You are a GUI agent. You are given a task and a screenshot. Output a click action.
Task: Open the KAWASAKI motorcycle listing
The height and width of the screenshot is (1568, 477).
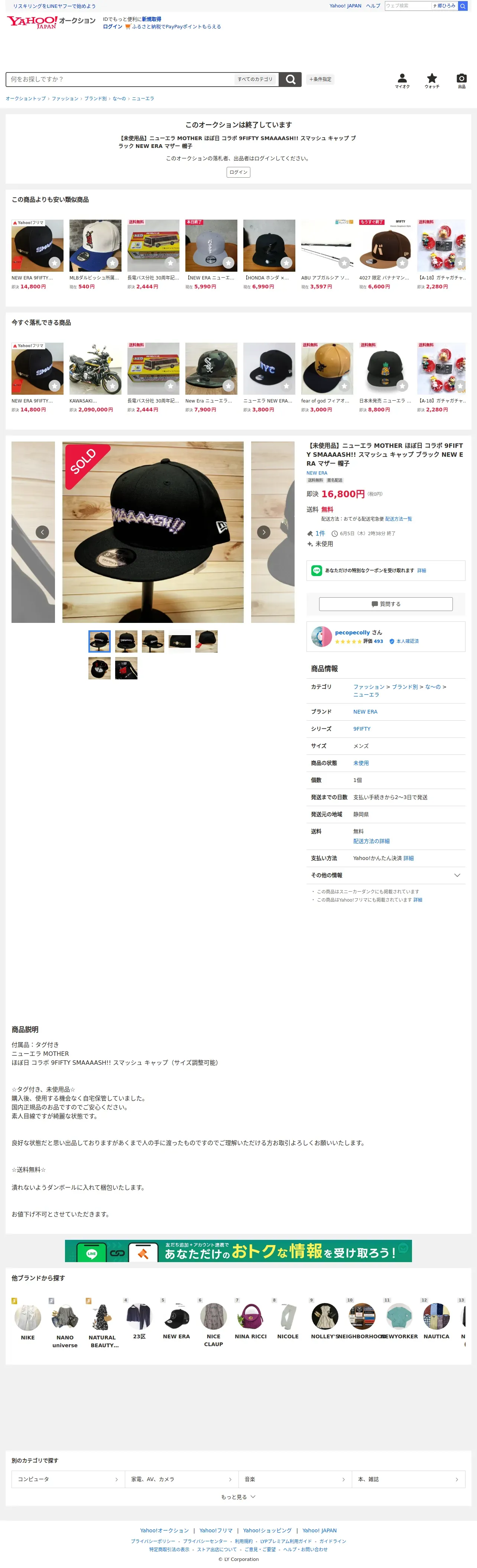[95, 369]
